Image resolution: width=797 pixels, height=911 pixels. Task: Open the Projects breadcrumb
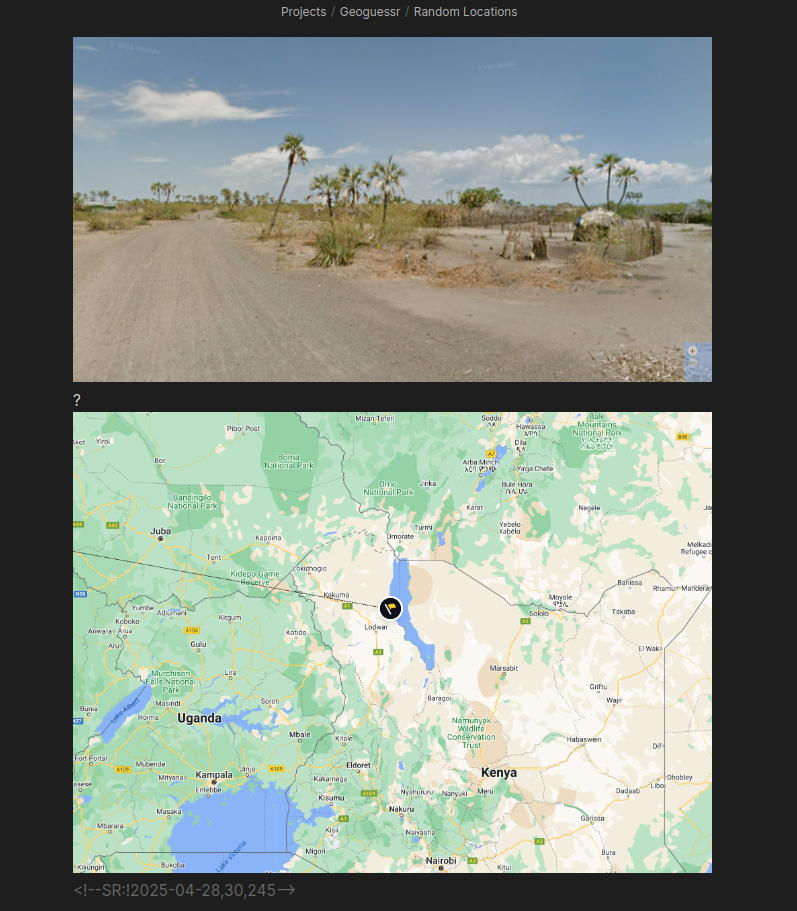click(303, 12)
